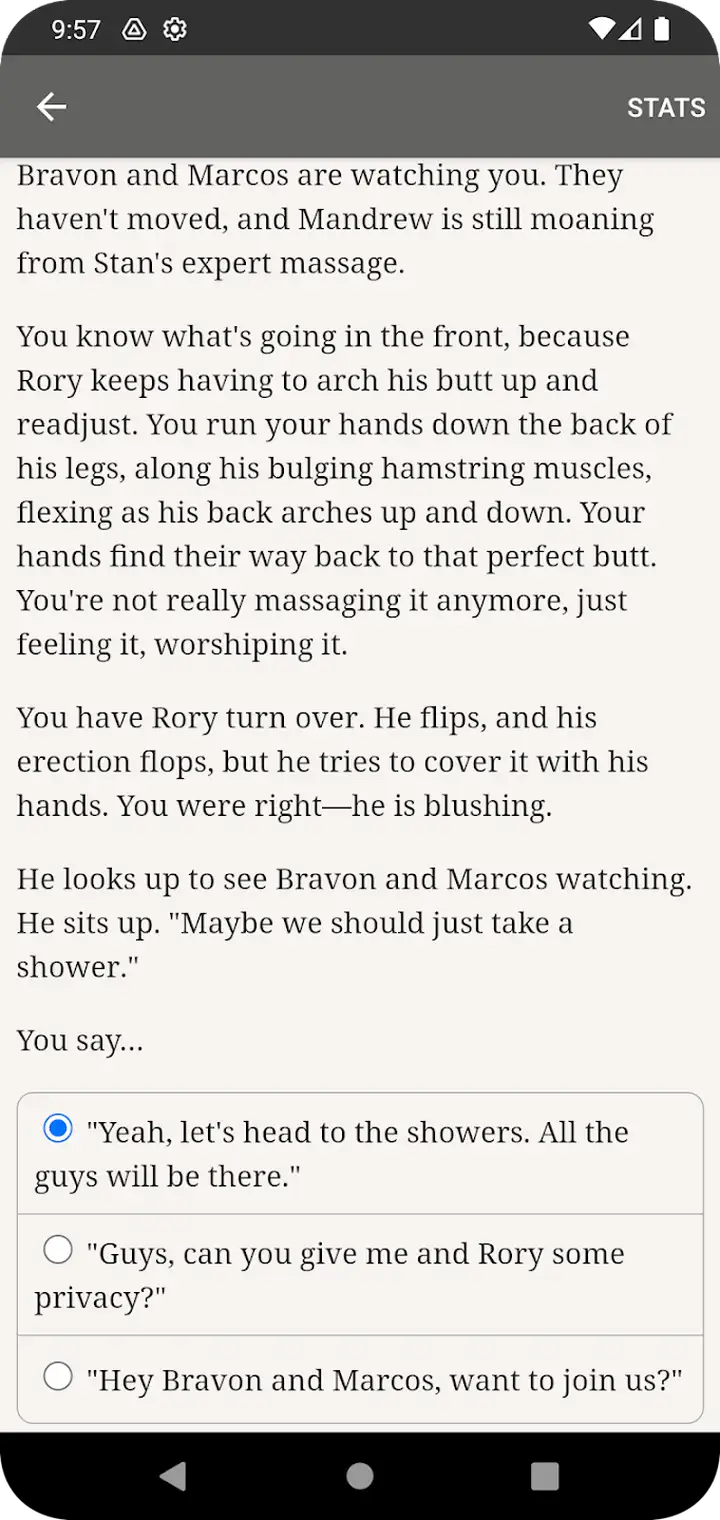Open recent apps from the navigation bar
This screenshot has height=1520, width=720.
pyautogui.click(x=545, y=1476)
